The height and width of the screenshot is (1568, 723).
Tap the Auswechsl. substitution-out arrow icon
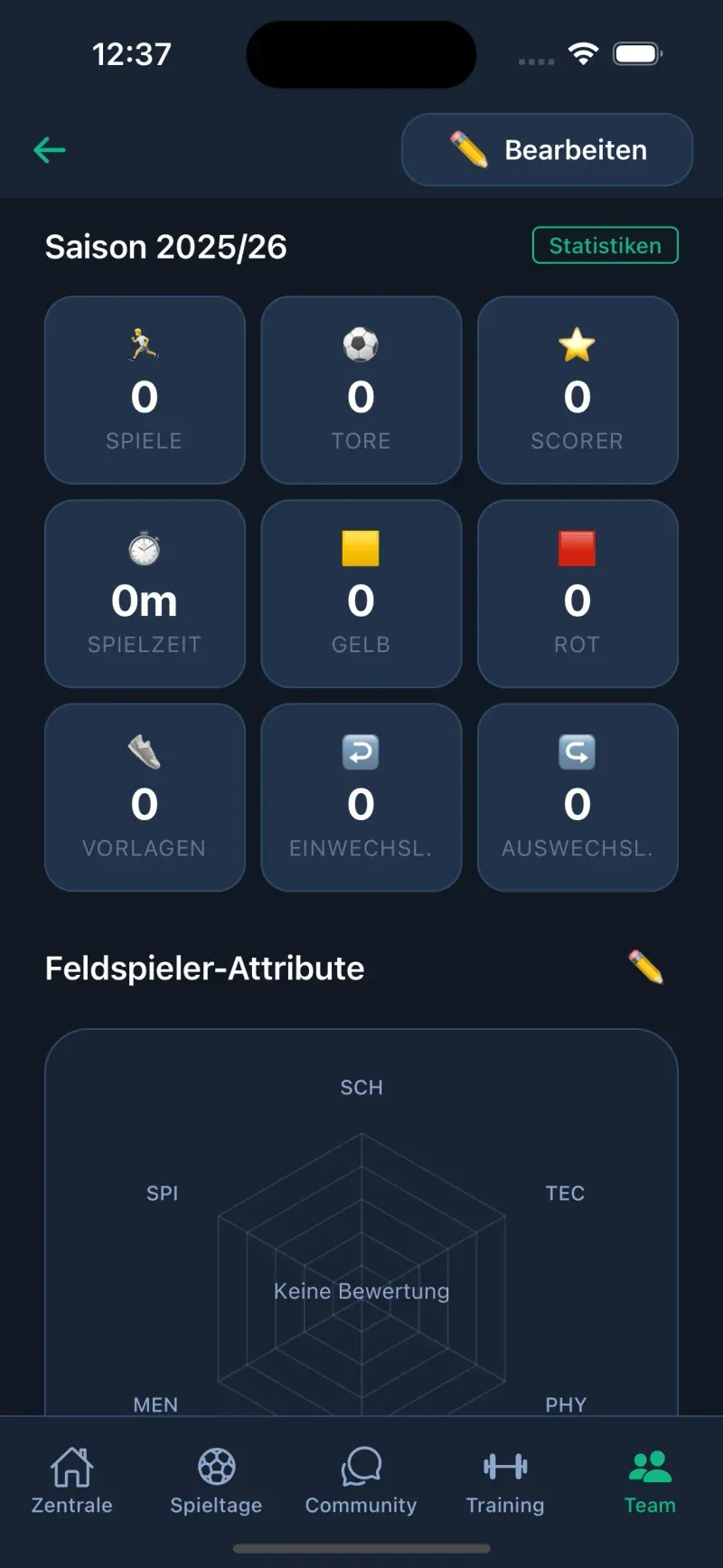coord(577,752)
